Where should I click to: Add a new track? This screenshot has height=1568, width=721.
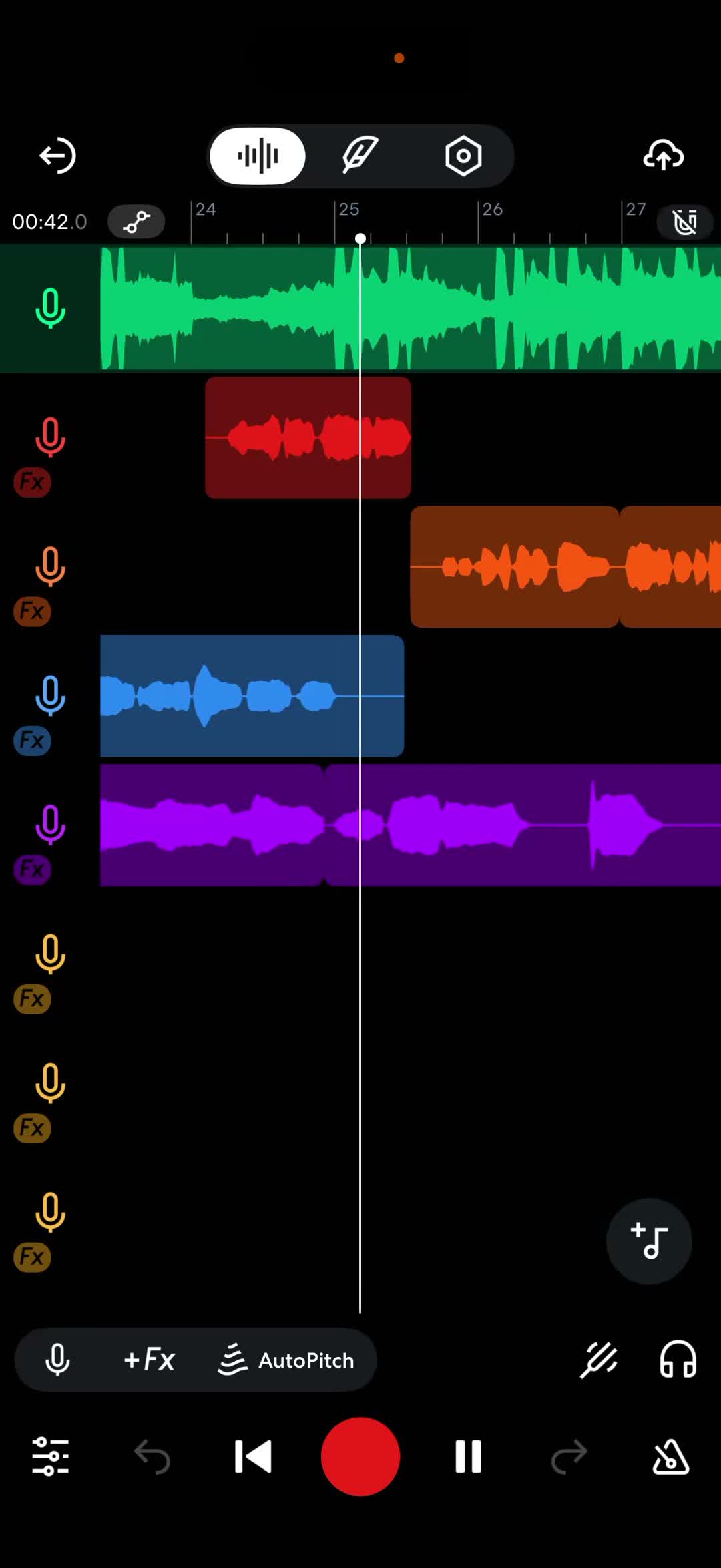point(649,1241)
